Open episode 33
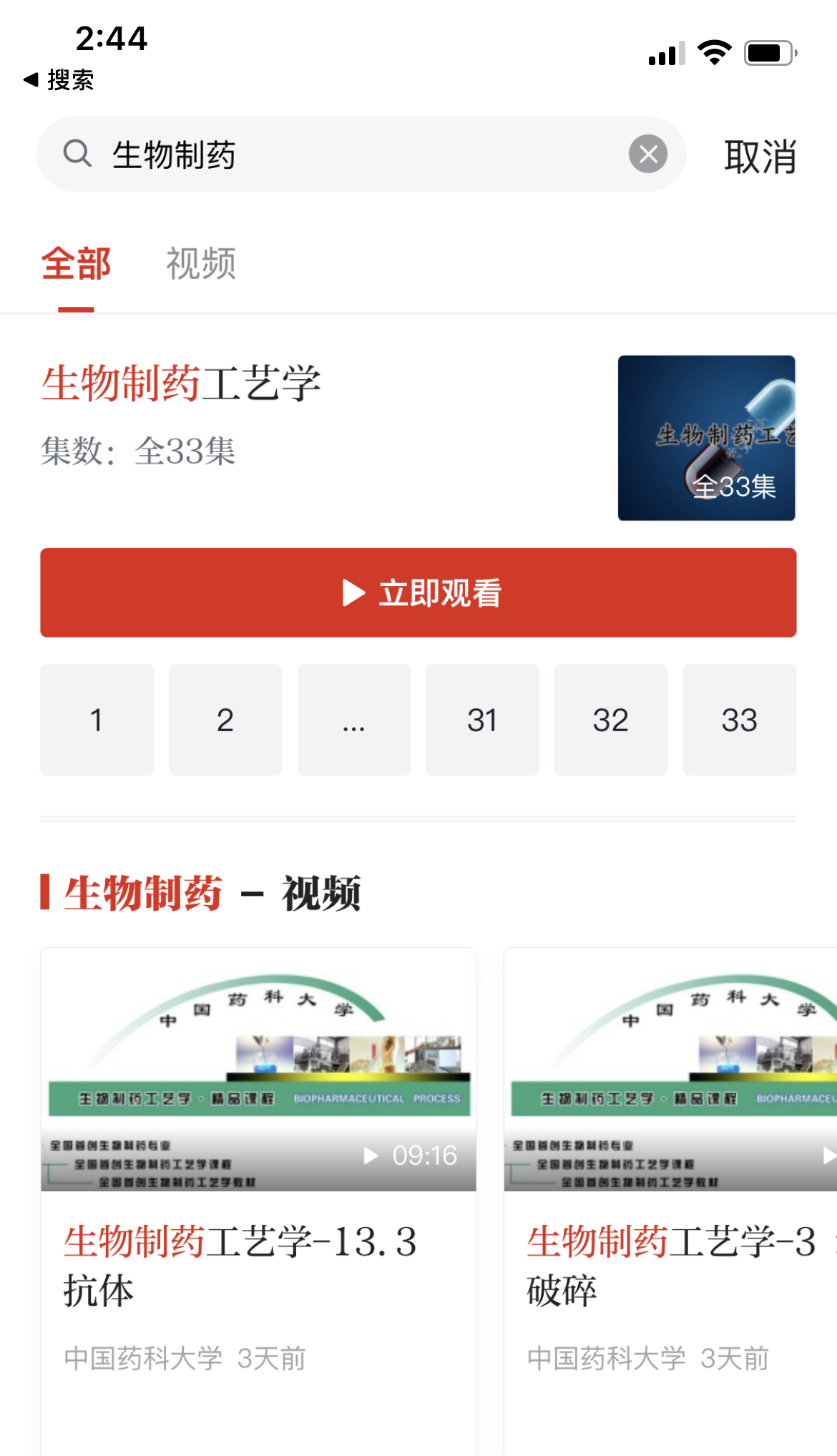 740,720
